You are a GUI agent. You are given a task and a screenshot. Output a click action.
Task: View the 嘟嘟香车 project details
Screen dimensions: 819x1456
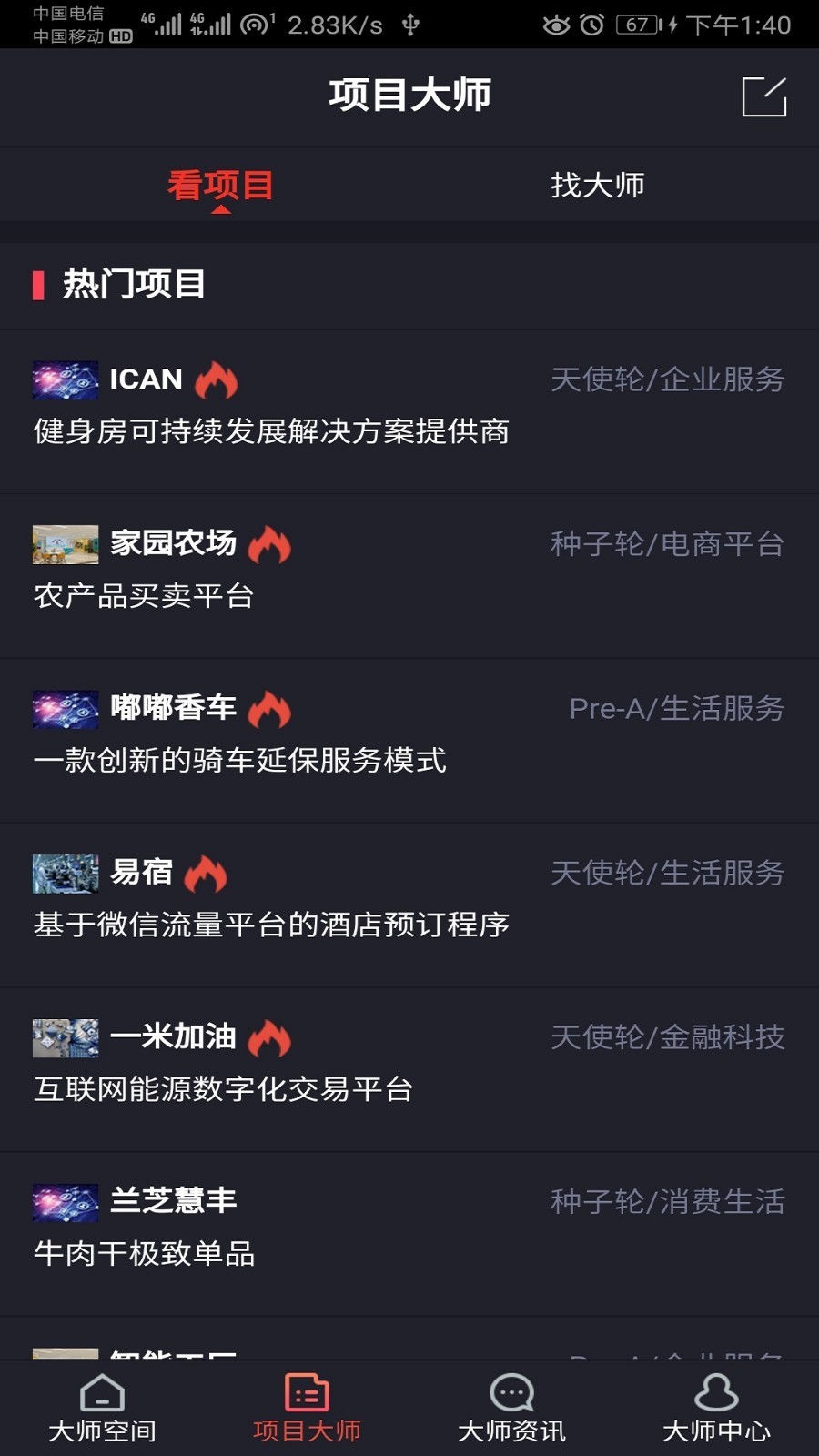409,734
